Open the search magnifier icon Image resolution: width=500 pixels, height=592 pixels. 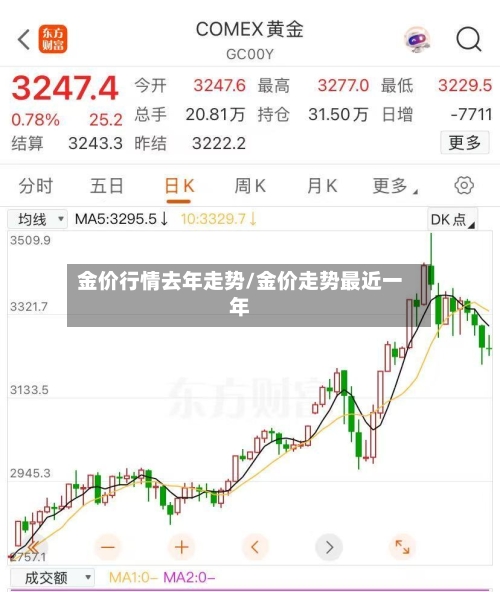pyautogui.click(x=469, y=39)
